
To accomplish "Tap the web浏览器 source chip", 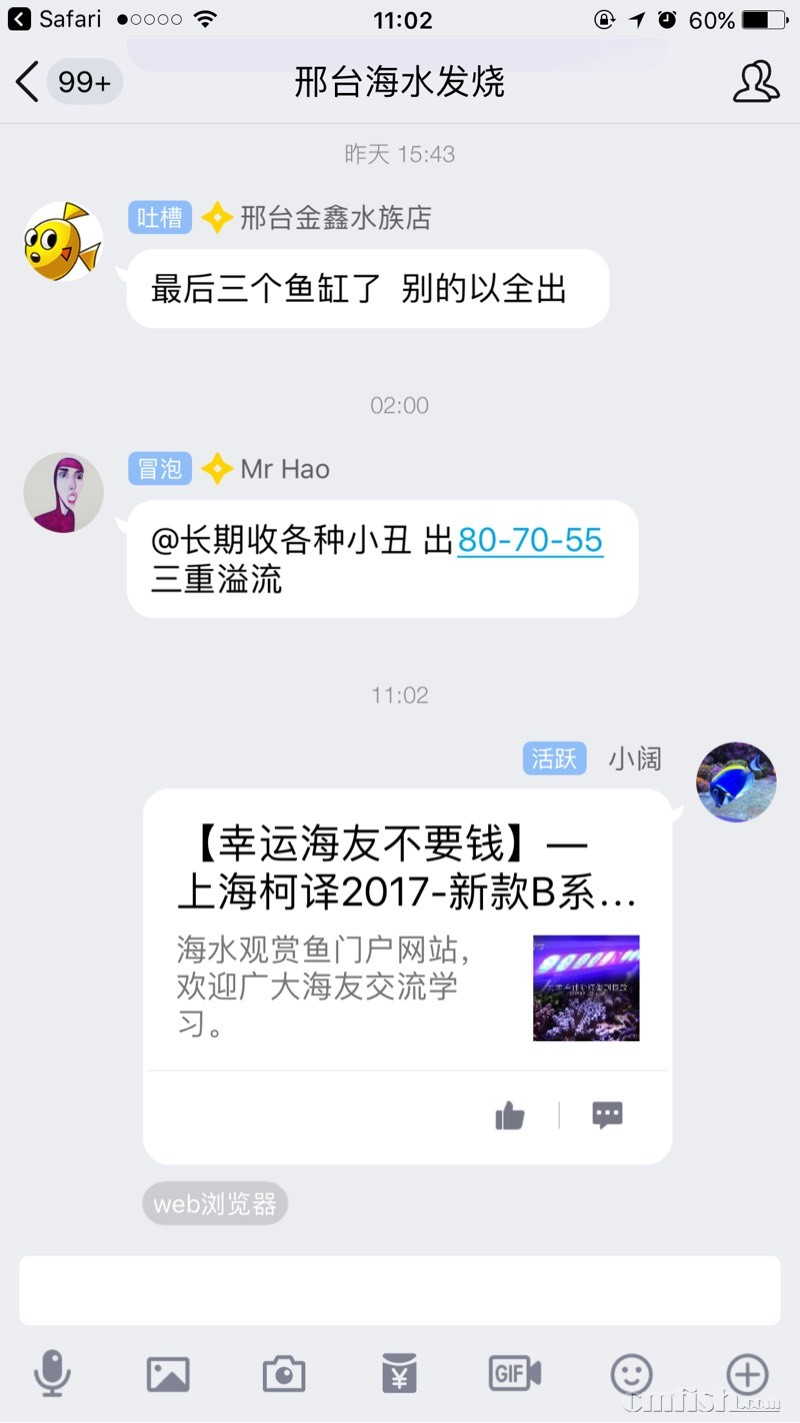I will 215,1204.
